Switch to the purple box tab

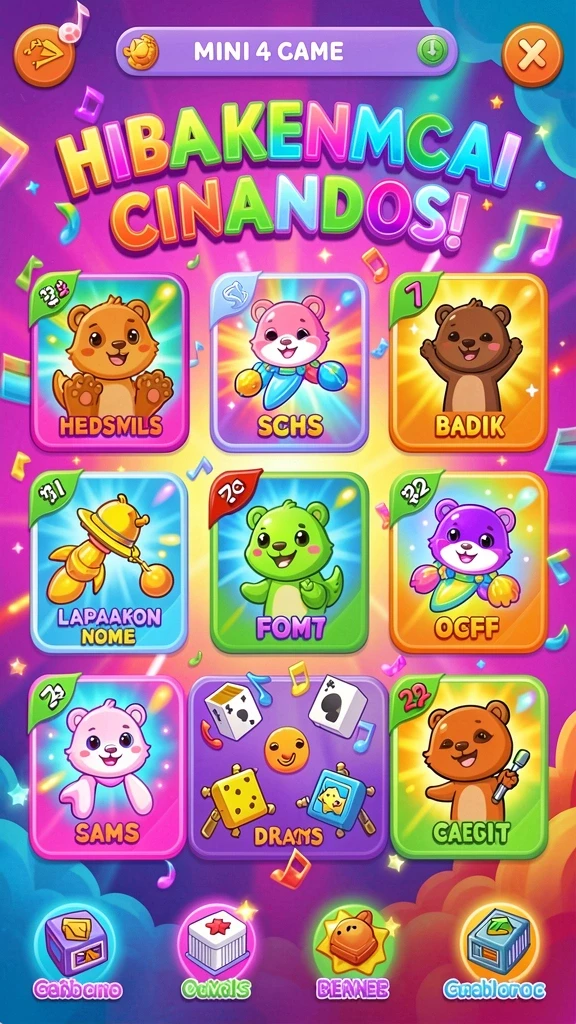point(78,951)
